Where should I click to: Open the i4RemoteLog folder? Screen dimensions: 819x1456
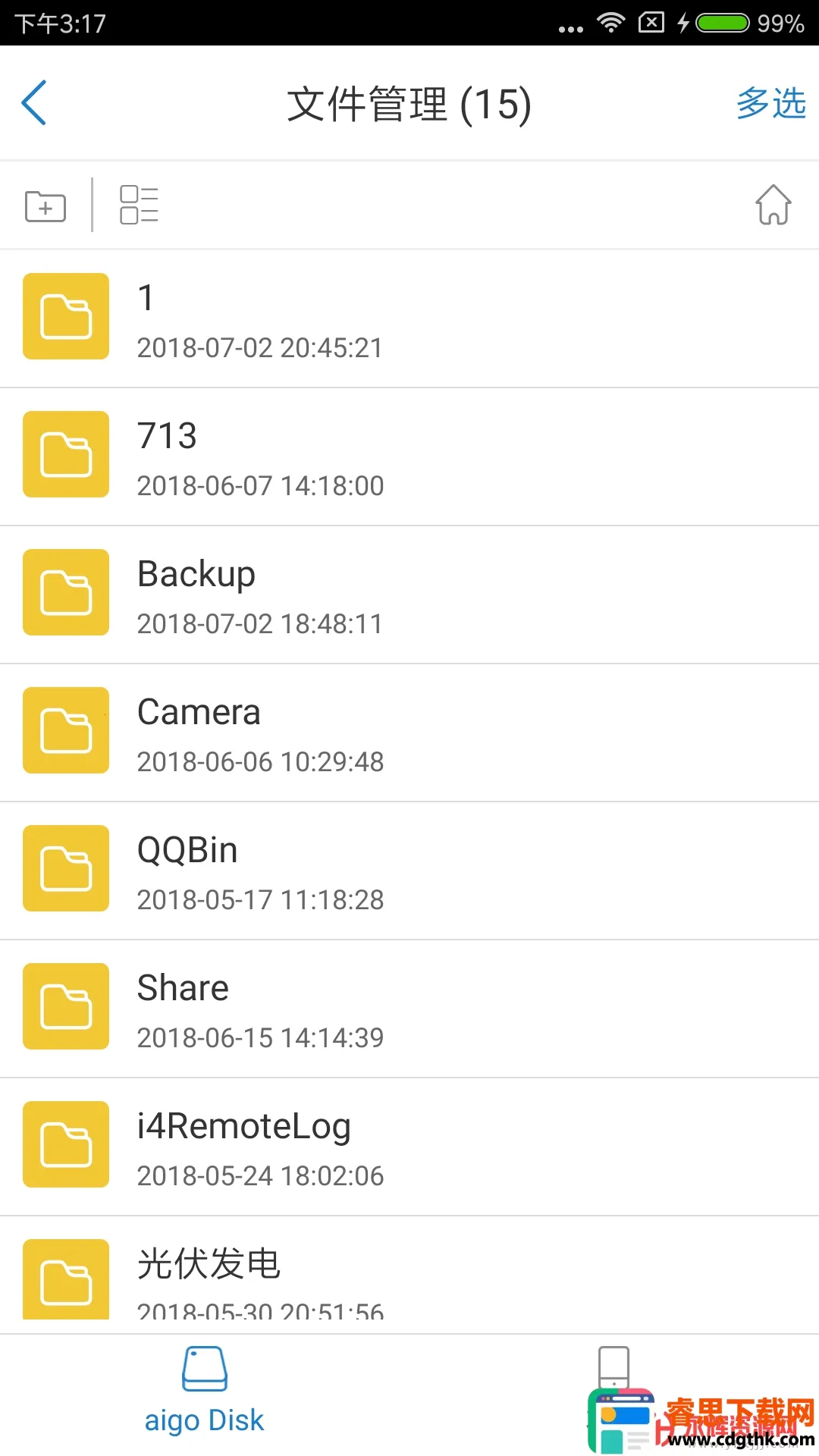pos(409,1147)
